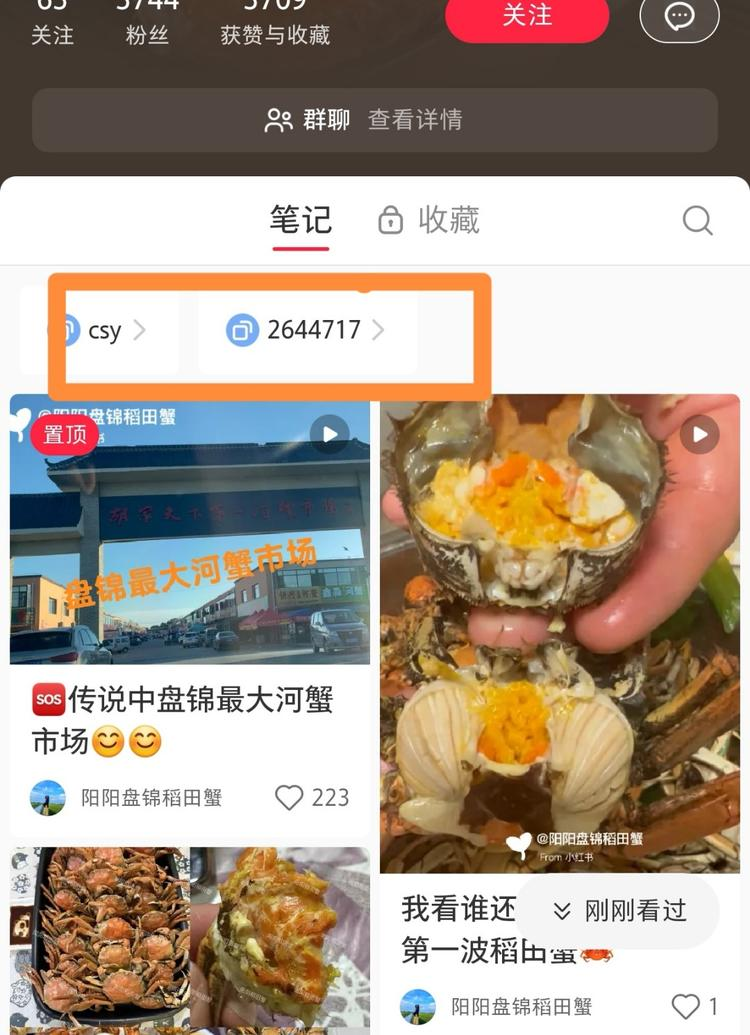Viewport: 750px width, 1035px height.
Task: Switch to the 笔记 tab
Action: [x=300, y=220]
